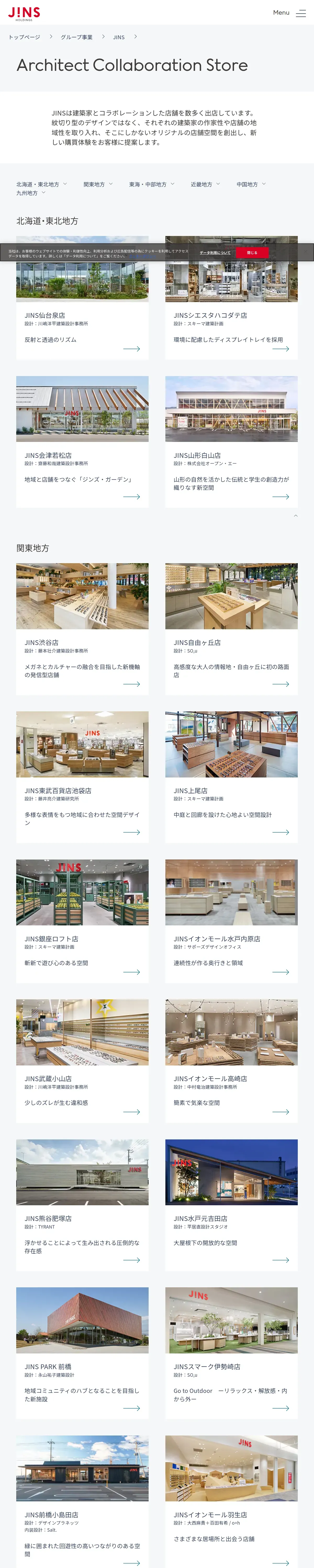View the JINS熊谷肥塚店 store card

(82, 1218)
